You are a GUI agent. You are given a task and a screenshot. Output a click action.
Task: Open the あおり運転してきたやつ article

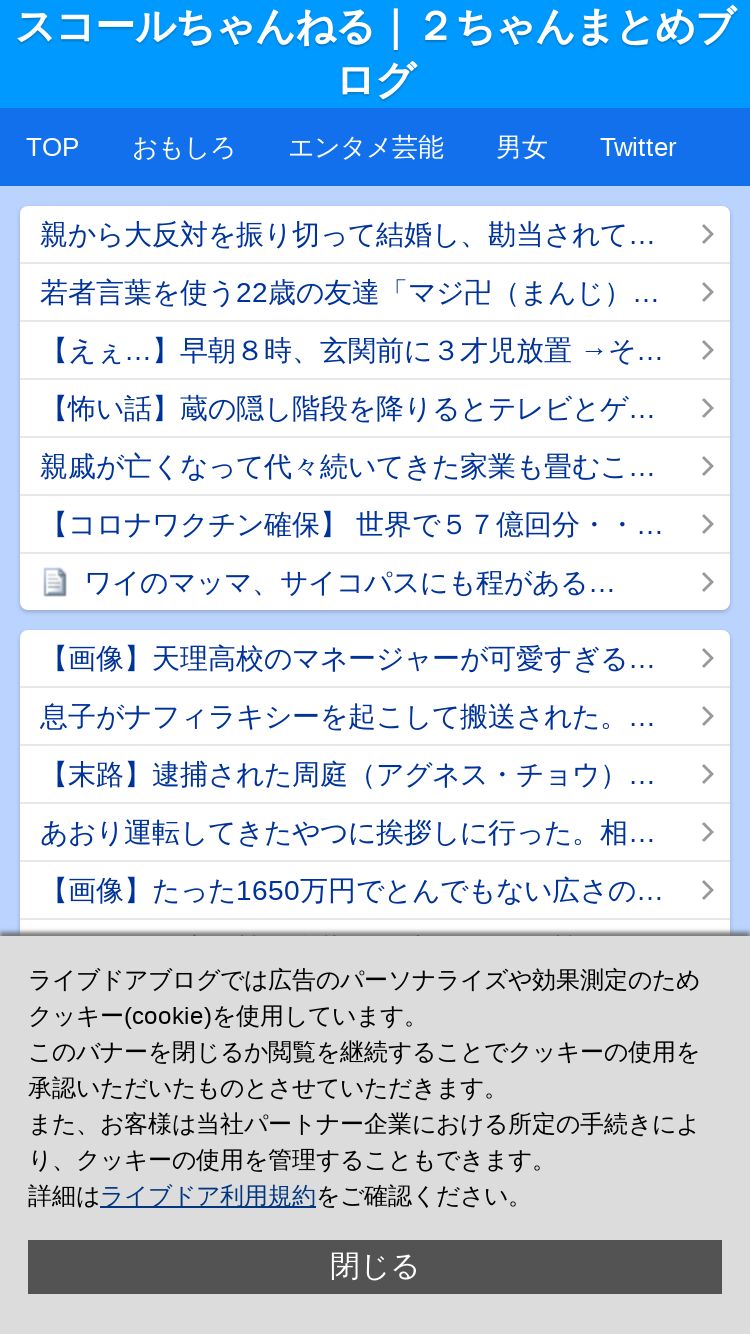375,833
